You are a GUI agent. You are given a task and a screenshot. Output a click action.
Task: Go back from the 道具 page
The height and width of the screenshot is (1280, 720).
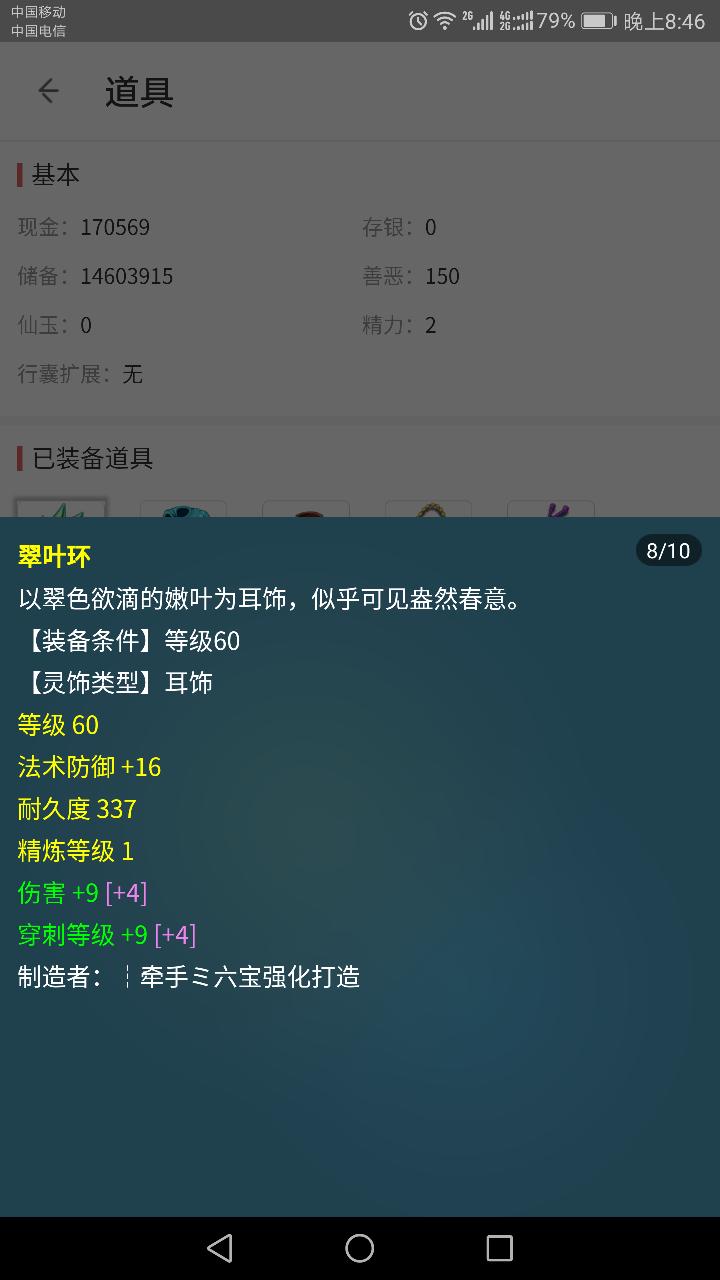[48, 91]
